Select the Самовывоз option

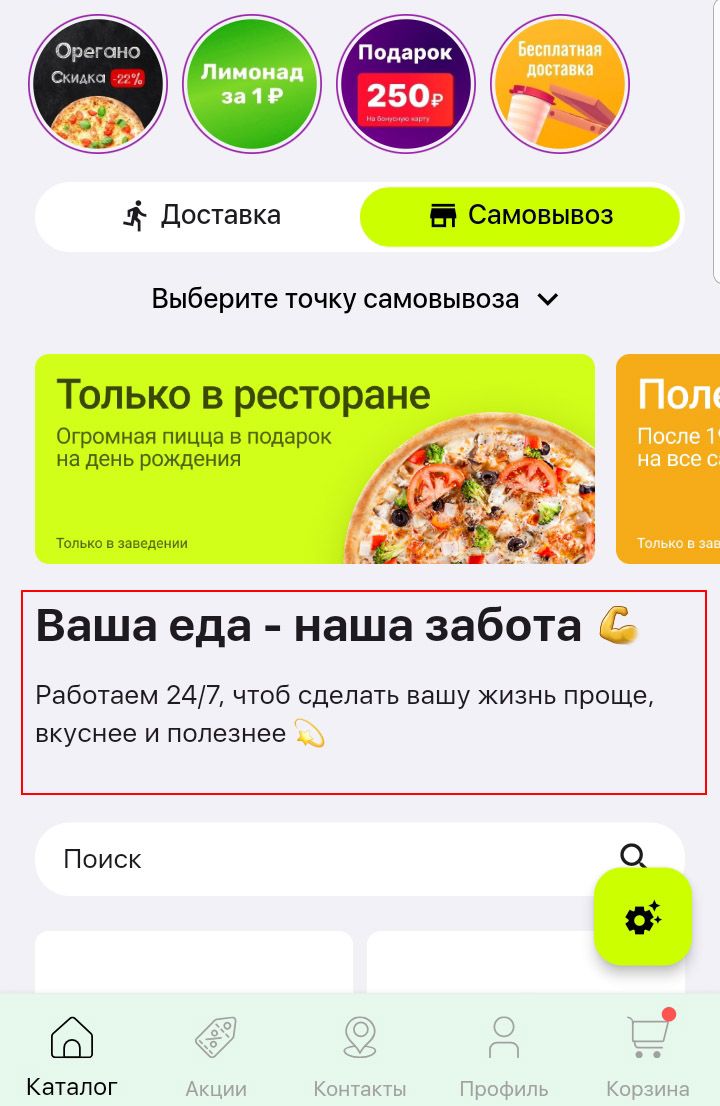pos(520,216)
